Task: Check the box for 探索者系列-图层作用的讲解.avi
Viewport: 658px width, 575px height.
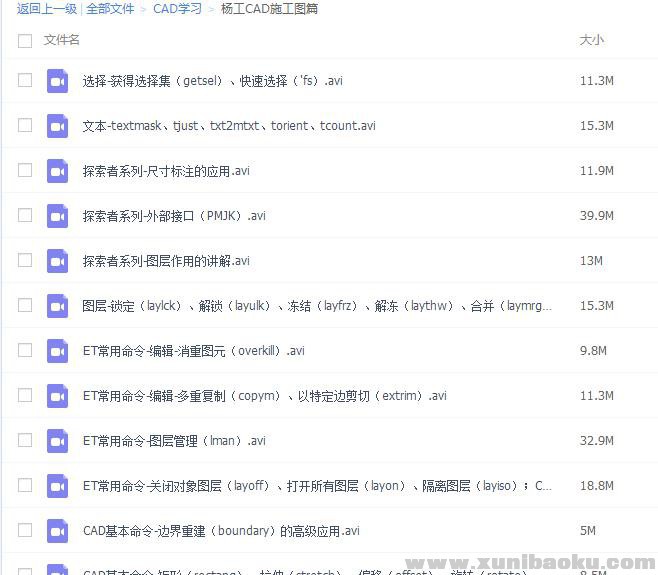Action: click(25, 261)
